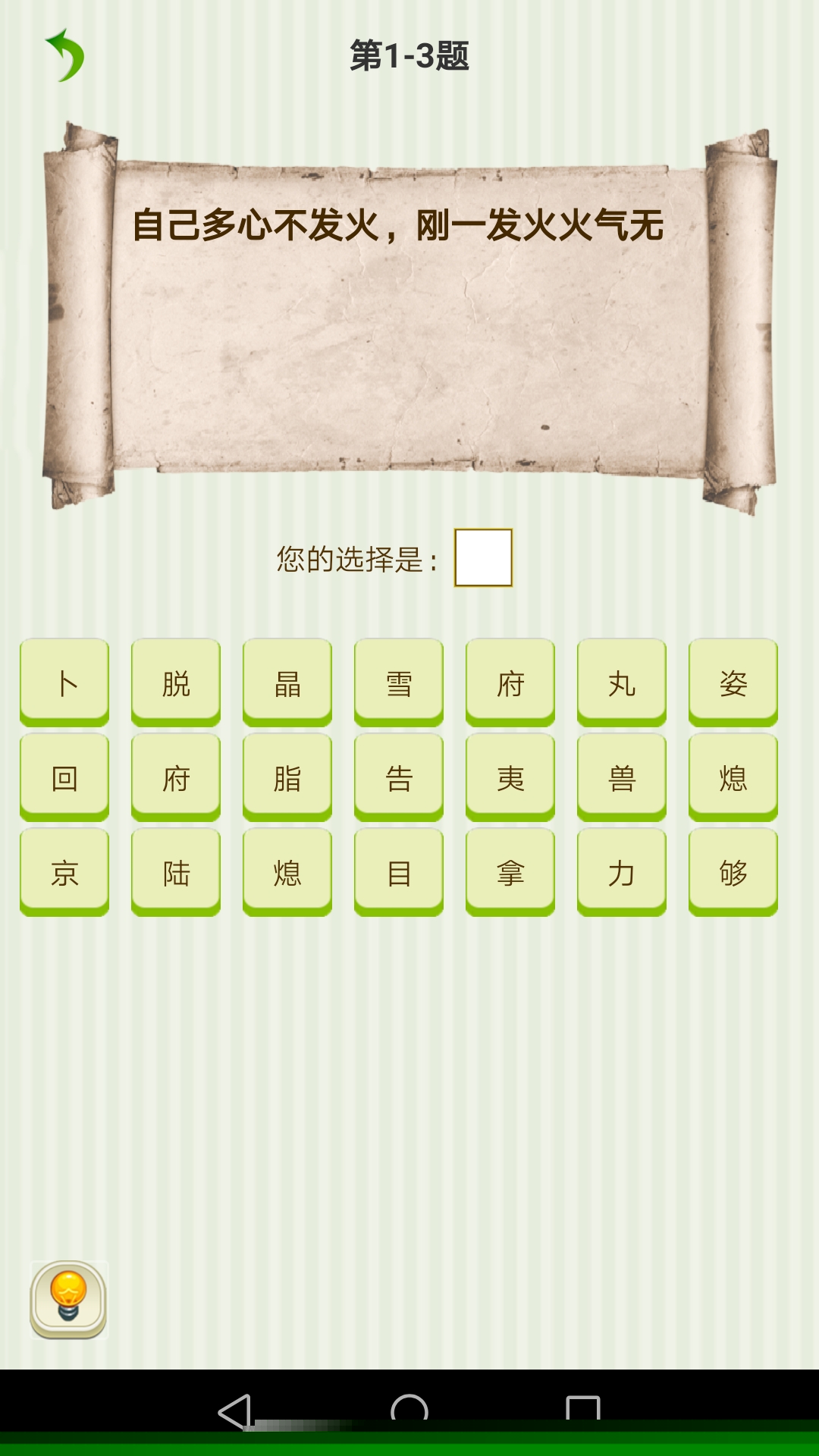Choose the character 兽
The image size is (819, 1456).
[x=622, y=777]
